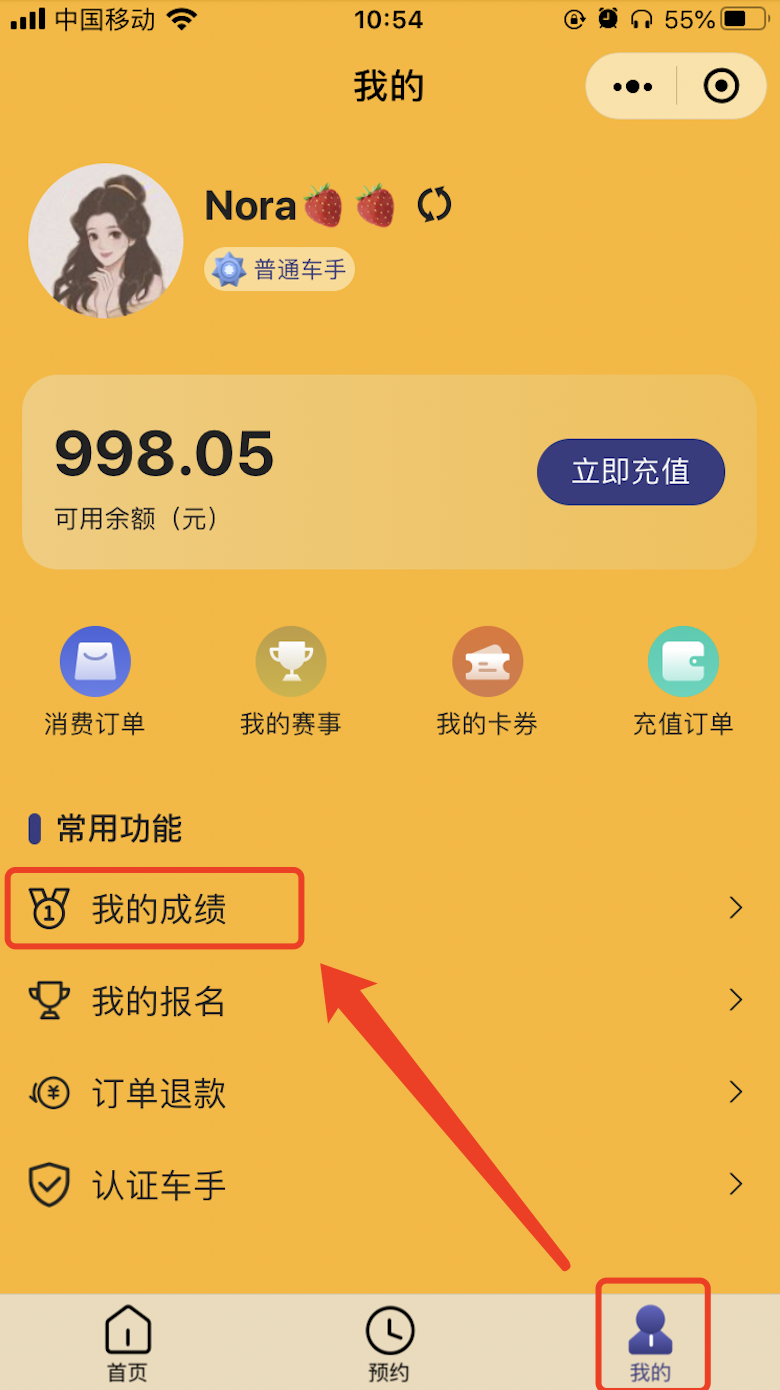Tap the Nora profile avatar
Image resolution: width=780 pixels, height=1390 pixels.
(106, 241)
